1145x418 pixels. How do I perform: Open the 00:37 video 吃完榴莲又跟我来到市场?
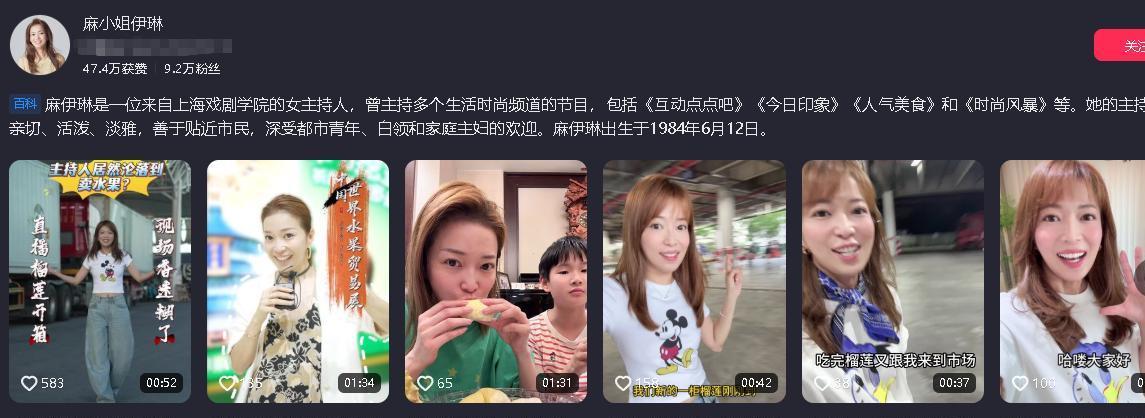click(x=892, y=280)
